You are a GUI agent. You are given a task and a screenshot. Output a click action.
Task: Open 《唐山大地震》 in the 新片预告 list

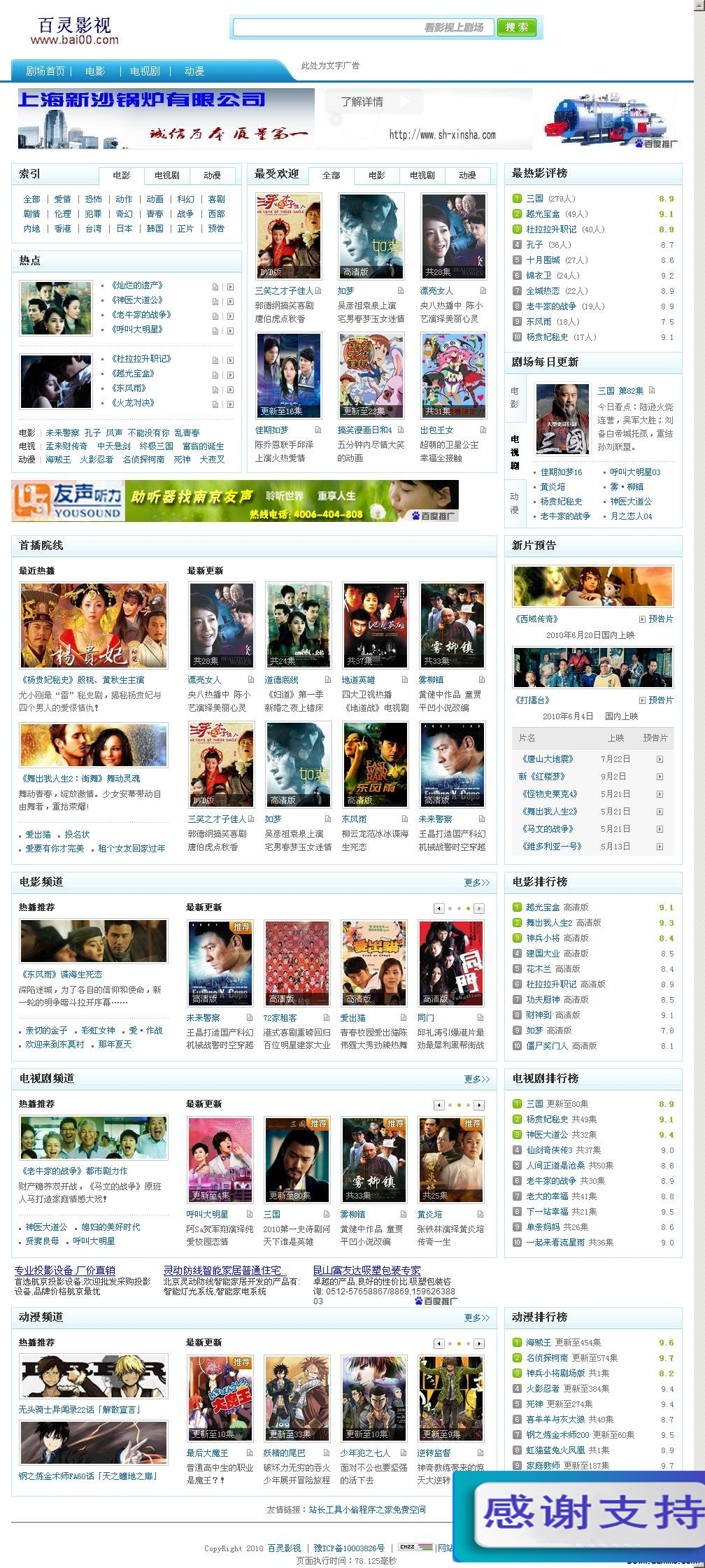click(547, 759)
